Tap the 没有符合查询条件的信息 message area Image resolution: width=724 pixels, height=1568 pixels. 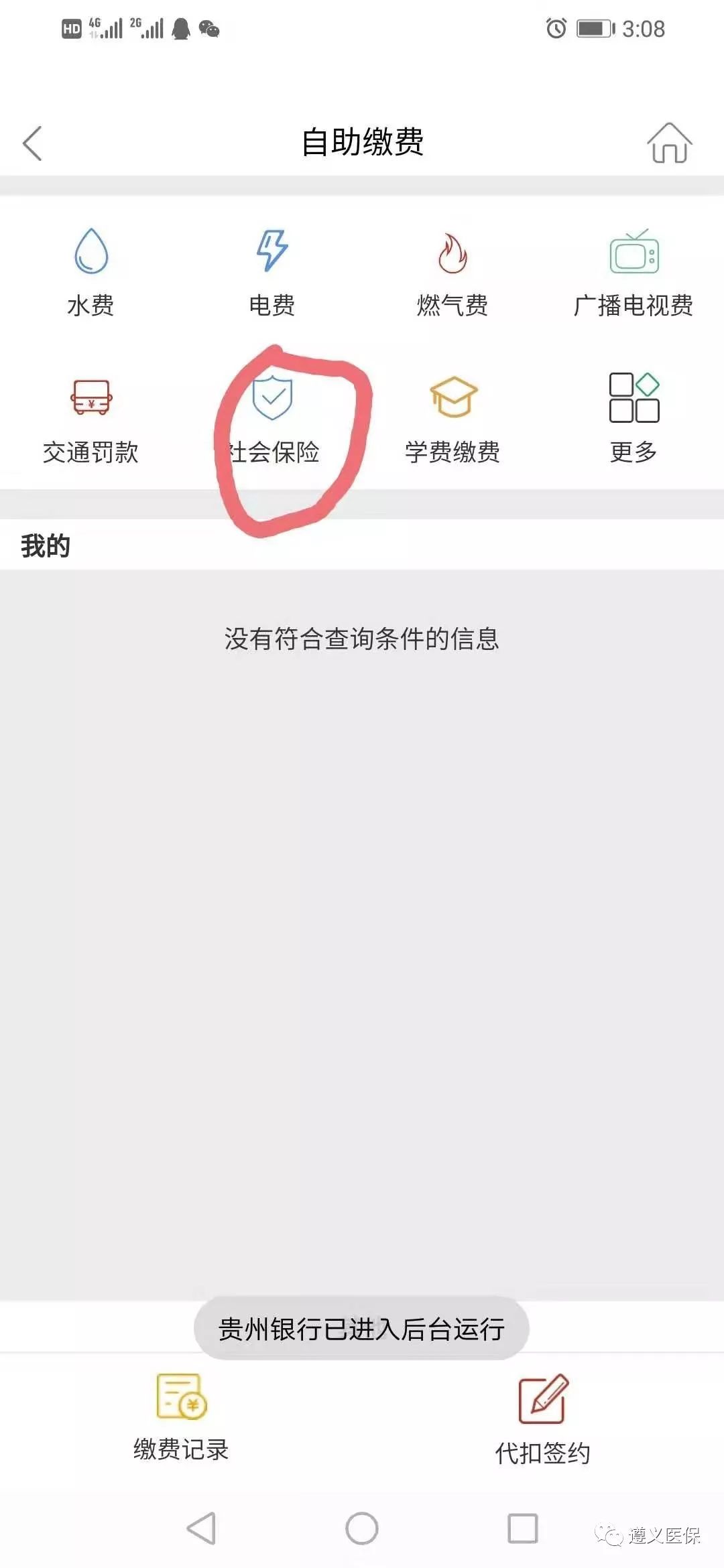[362, 640]
